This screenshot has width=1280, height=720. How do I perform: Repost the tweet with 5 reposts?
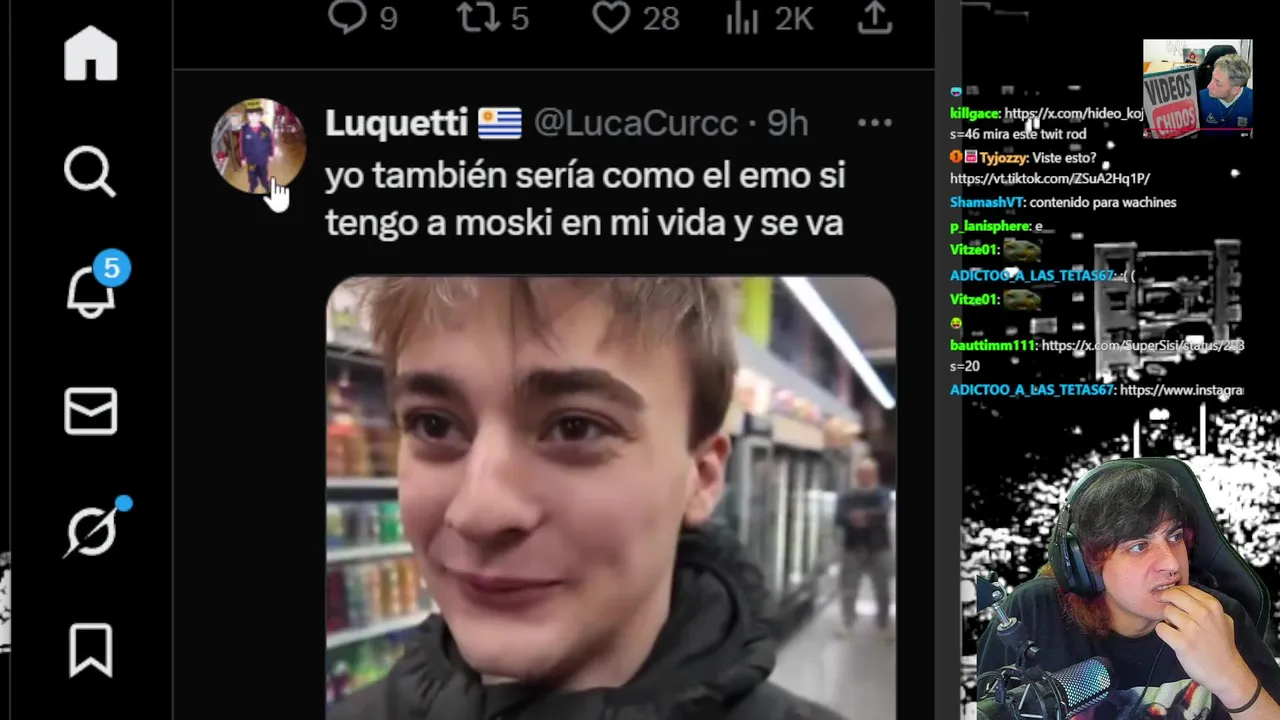pos(479,17)
